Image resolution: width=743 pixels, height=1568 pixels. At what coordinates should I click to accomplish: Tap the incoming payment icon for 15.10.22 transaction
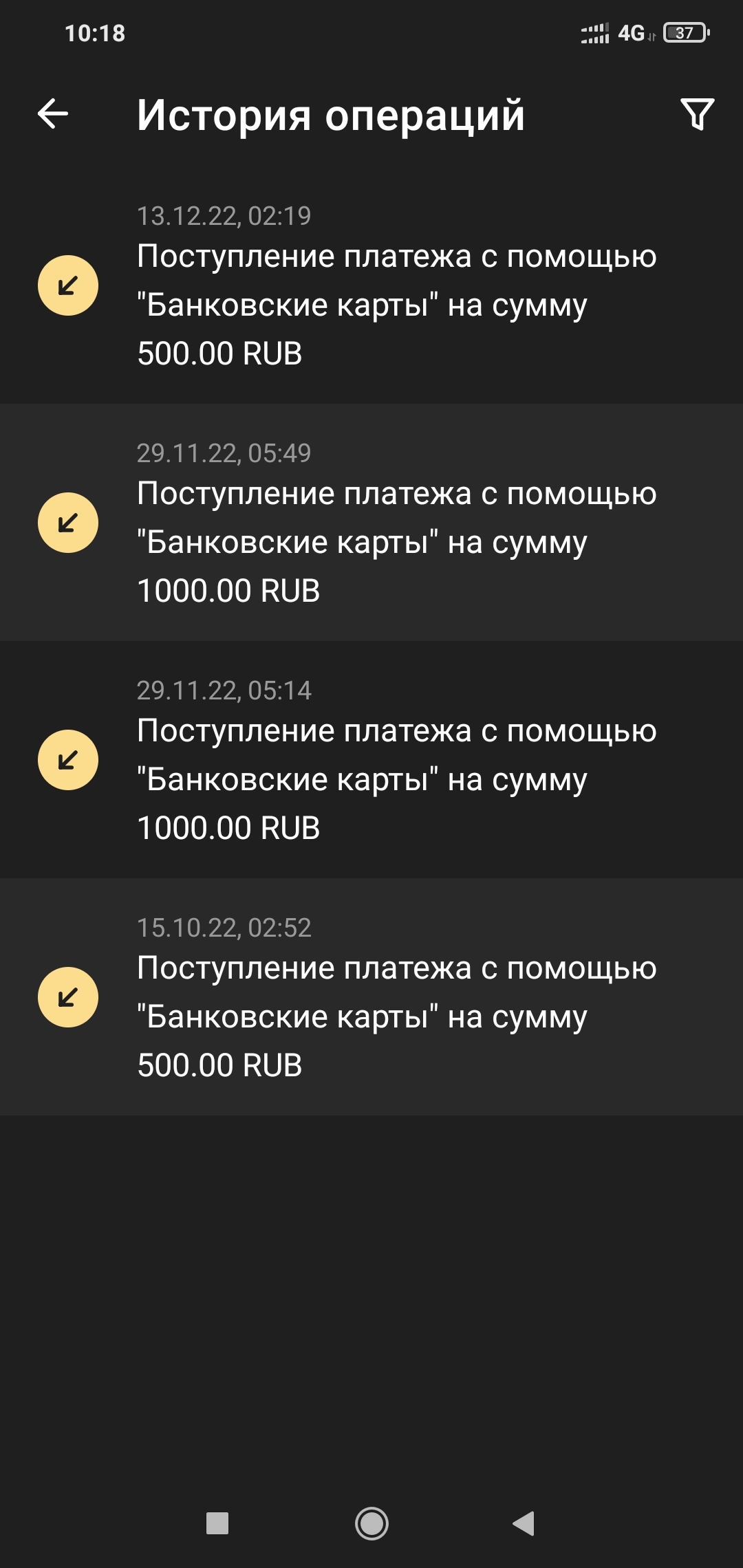(x=67, y=997)
